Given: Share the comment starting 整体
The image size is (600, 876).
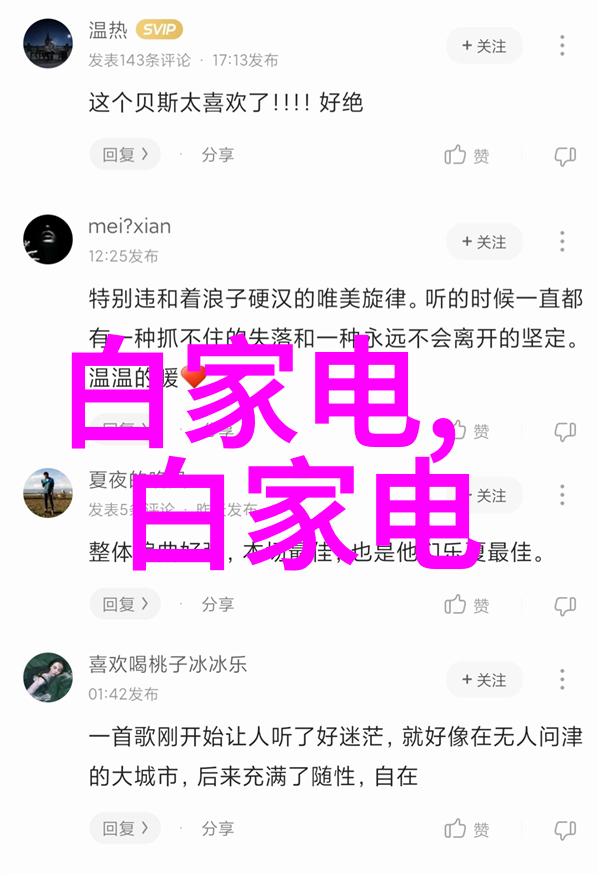Looking at the screenshot, I should click(x=217, y=604).
